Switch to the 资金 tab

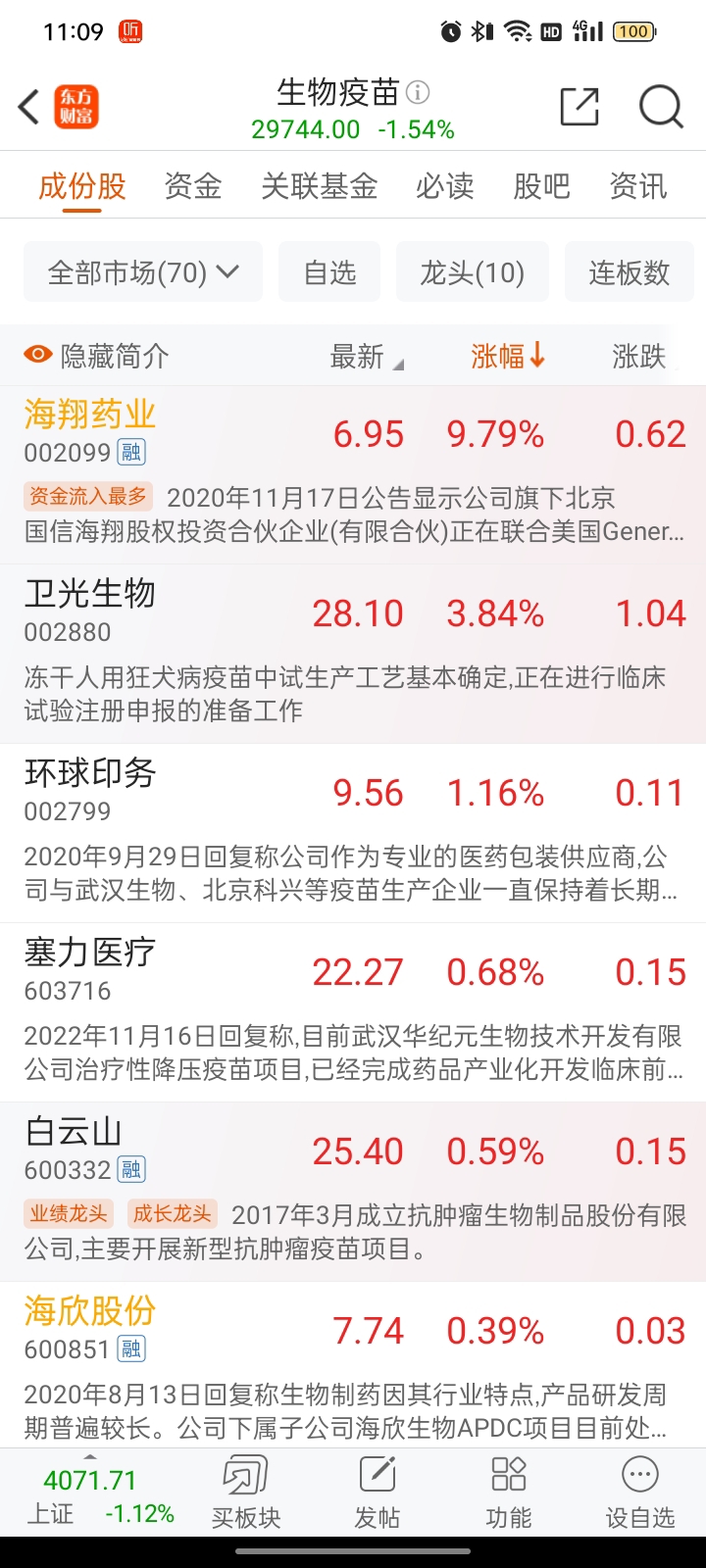click(x=192, y=186)
